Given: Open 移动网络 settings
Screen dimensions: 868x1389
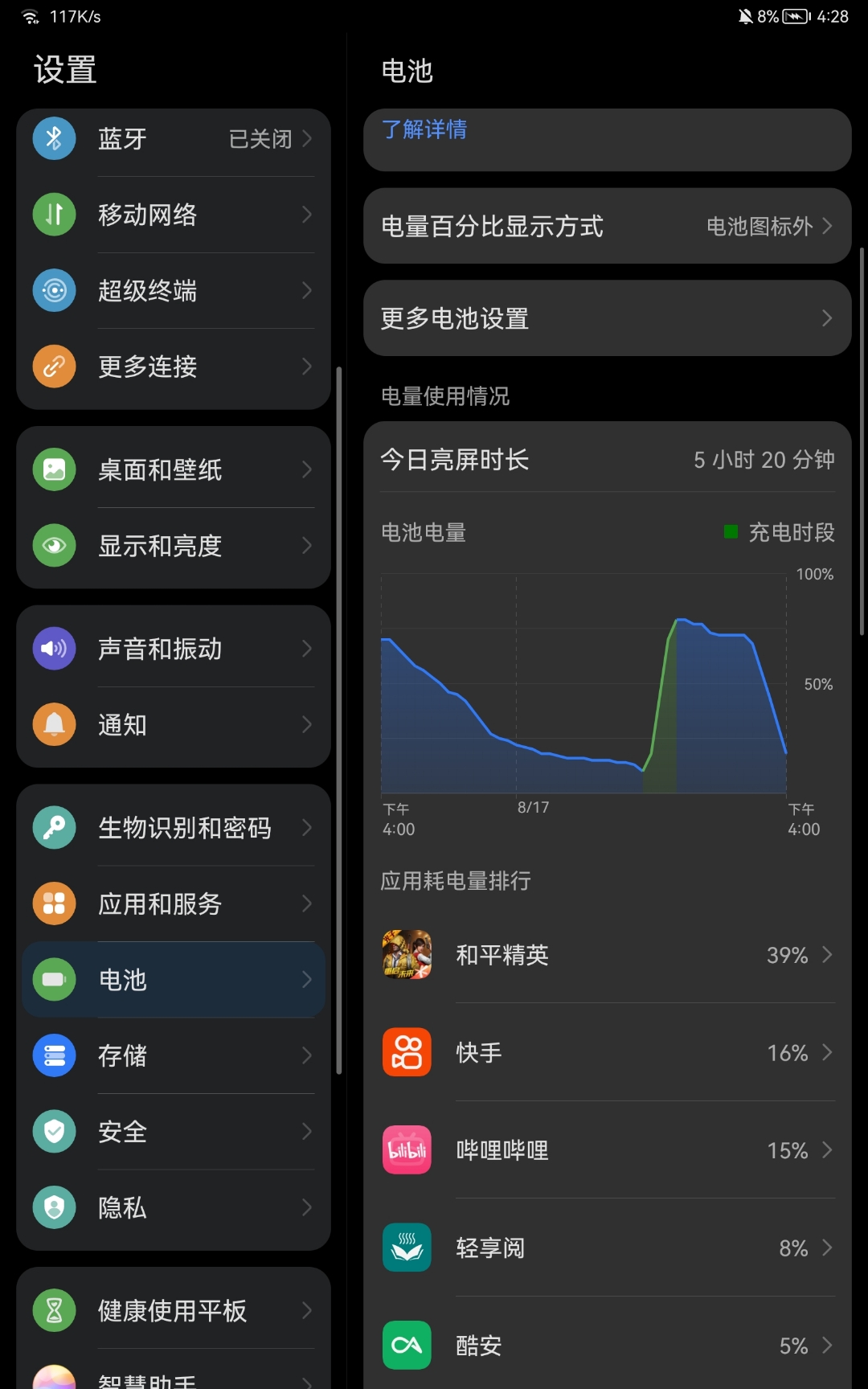Looking at the screenshot, I should point(173,215).
